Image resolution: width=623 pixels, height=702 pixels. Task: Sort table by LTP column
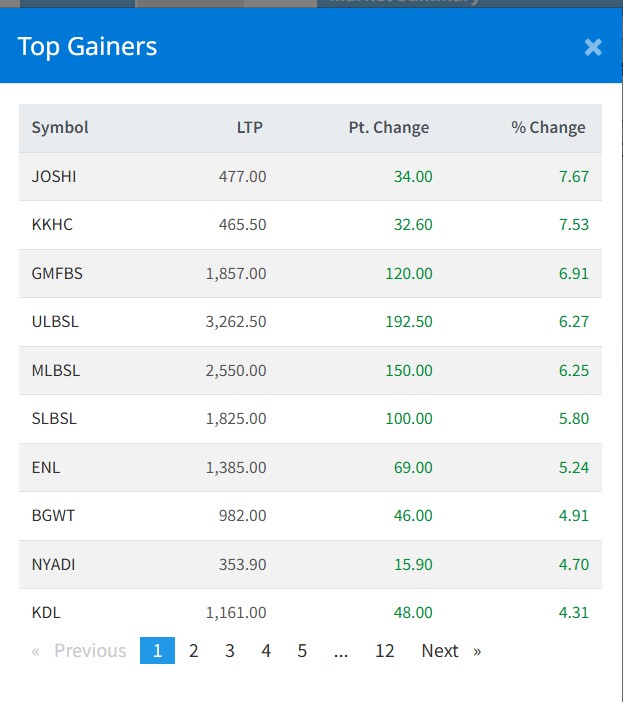[249, 128]
